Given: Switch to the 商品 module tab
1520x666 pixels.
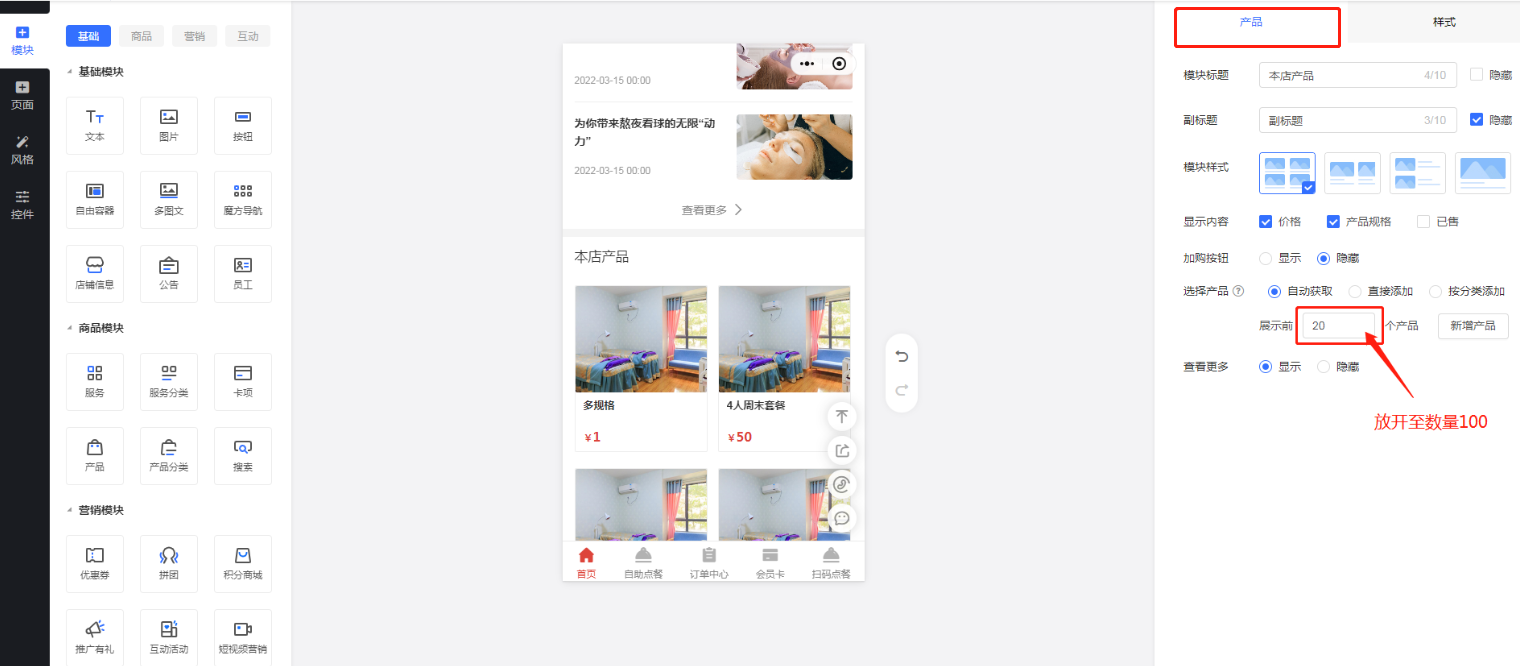Looking at the screenshot, I should [142, 36].
